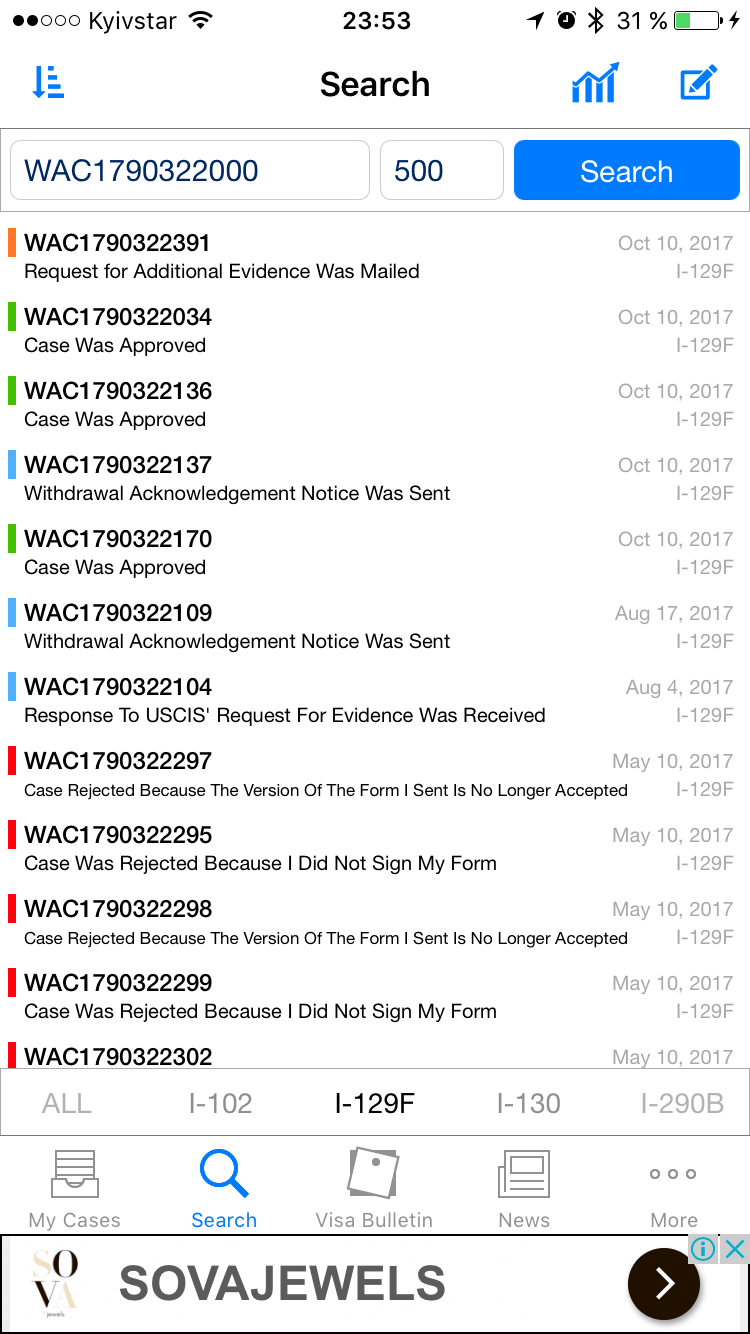Filter results by ALL forms
This screenshot has width=750, height=1334.
pos(67,1103)
